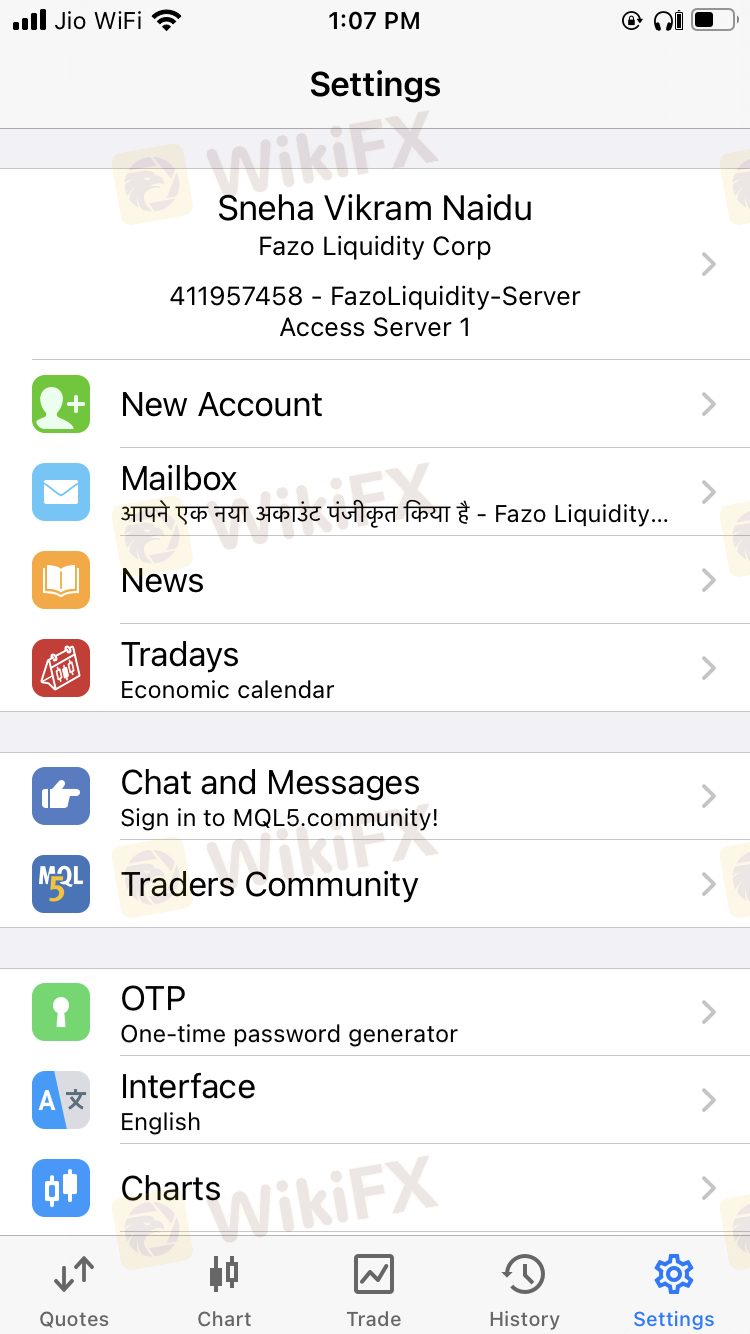This screenshot has width=750, height=1334.
Task: Open the New Account row
Action: (375, 404)
